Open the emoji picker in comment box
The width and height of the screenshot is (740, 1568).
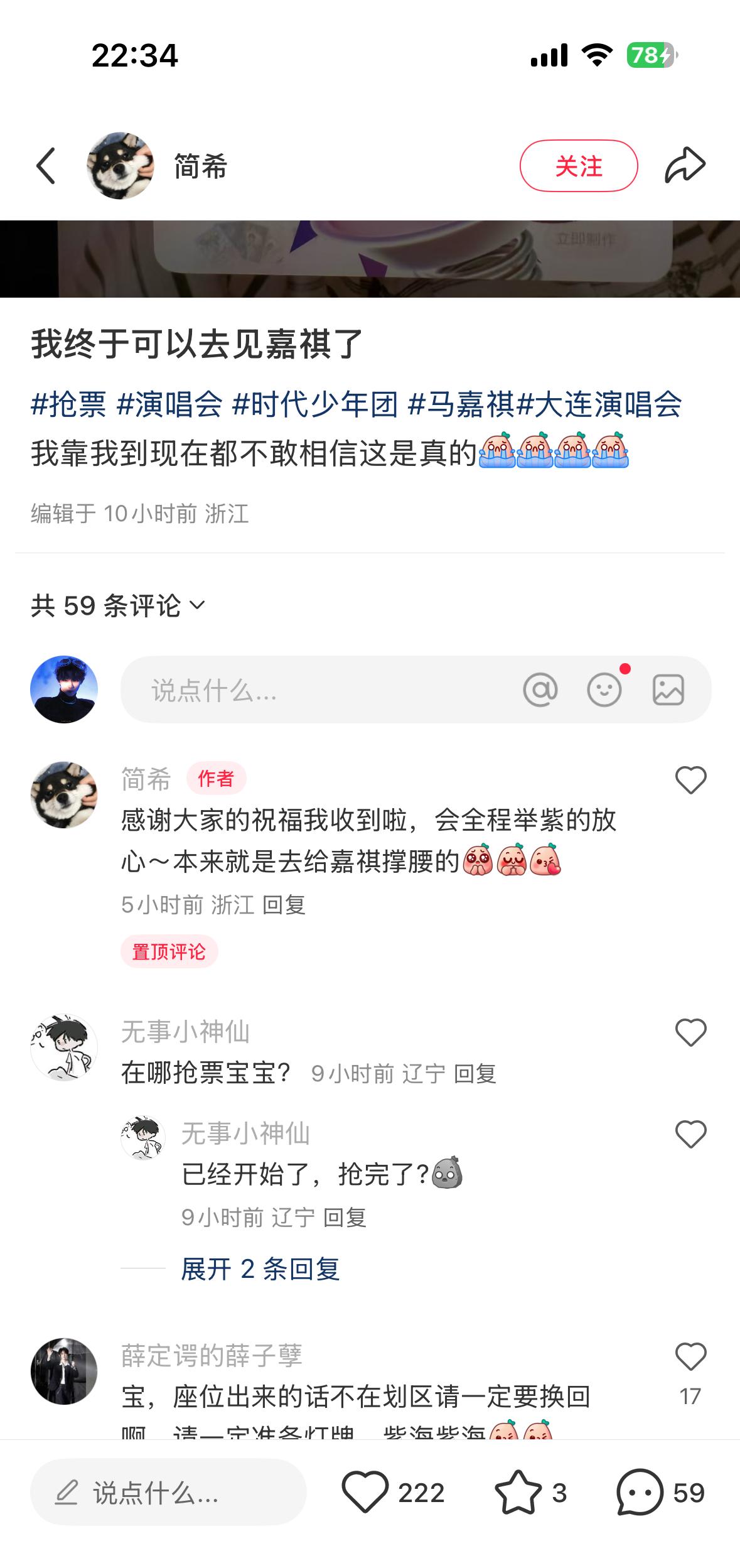click(x=604, y=690)
